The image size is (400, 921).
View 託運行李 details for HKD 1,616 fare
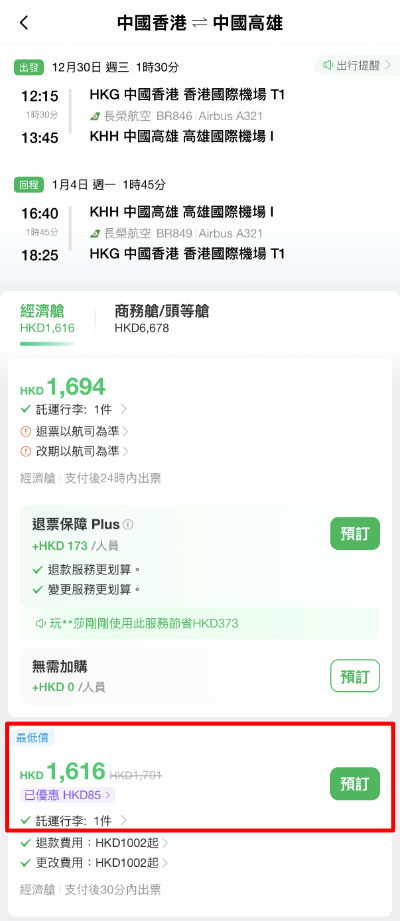[x=73, y=821]
